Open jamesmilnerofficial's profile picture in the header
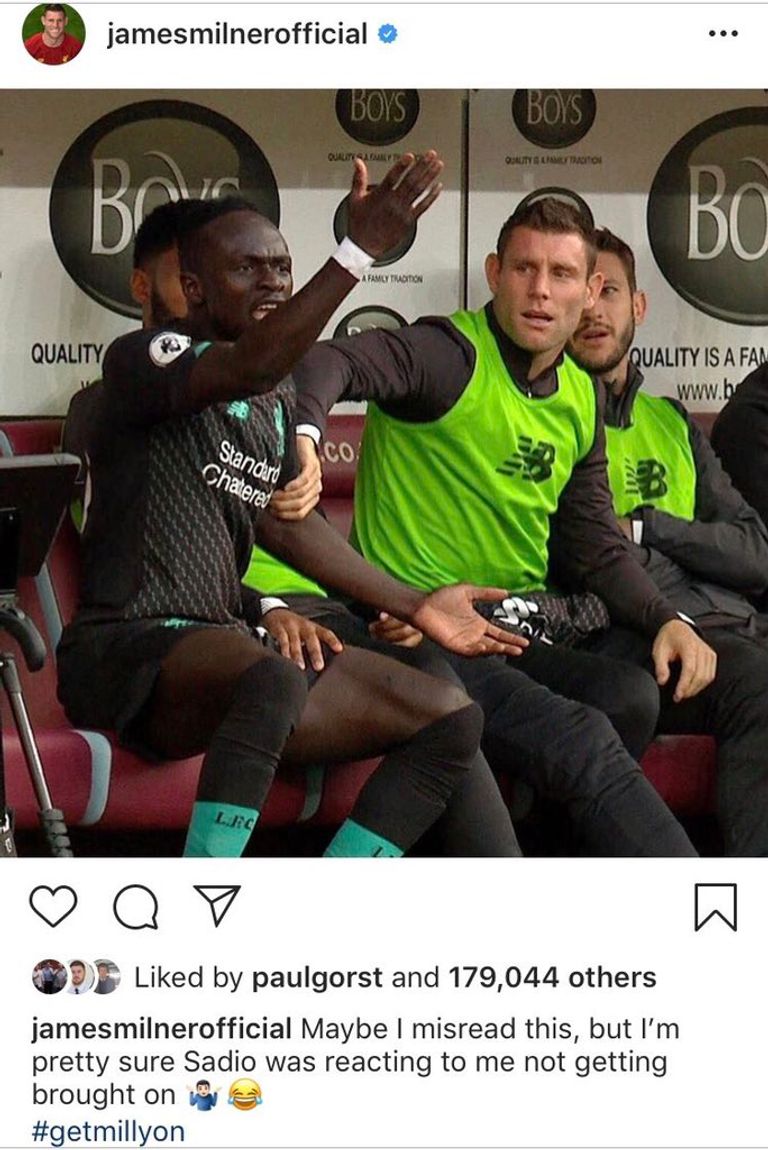Image resolution: width=768 pixels, height=1150 pixels. pyautogui.click(x=53, y=34)
